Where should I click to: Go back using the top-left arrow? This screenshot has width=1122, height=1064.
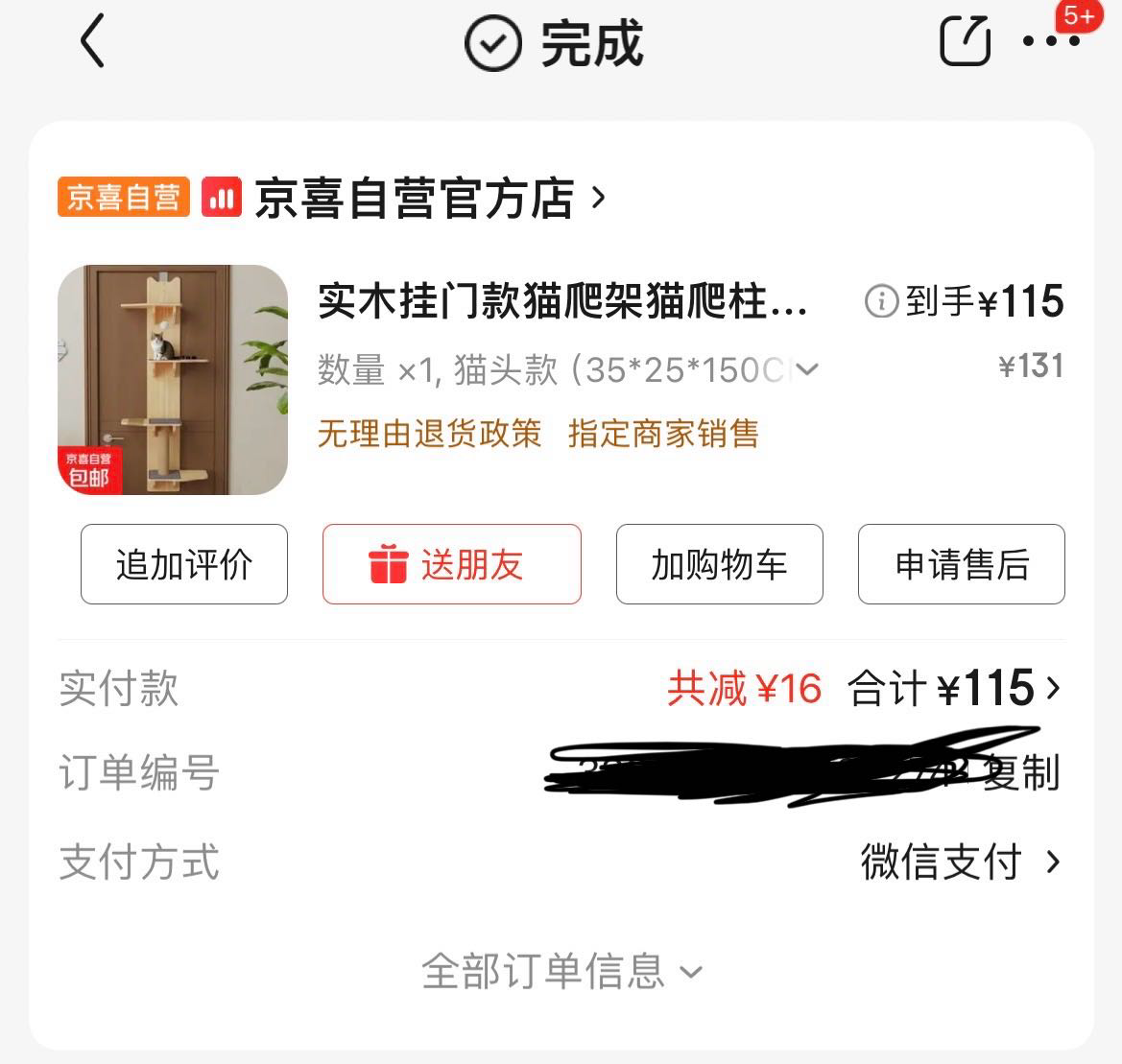point(92,43)
